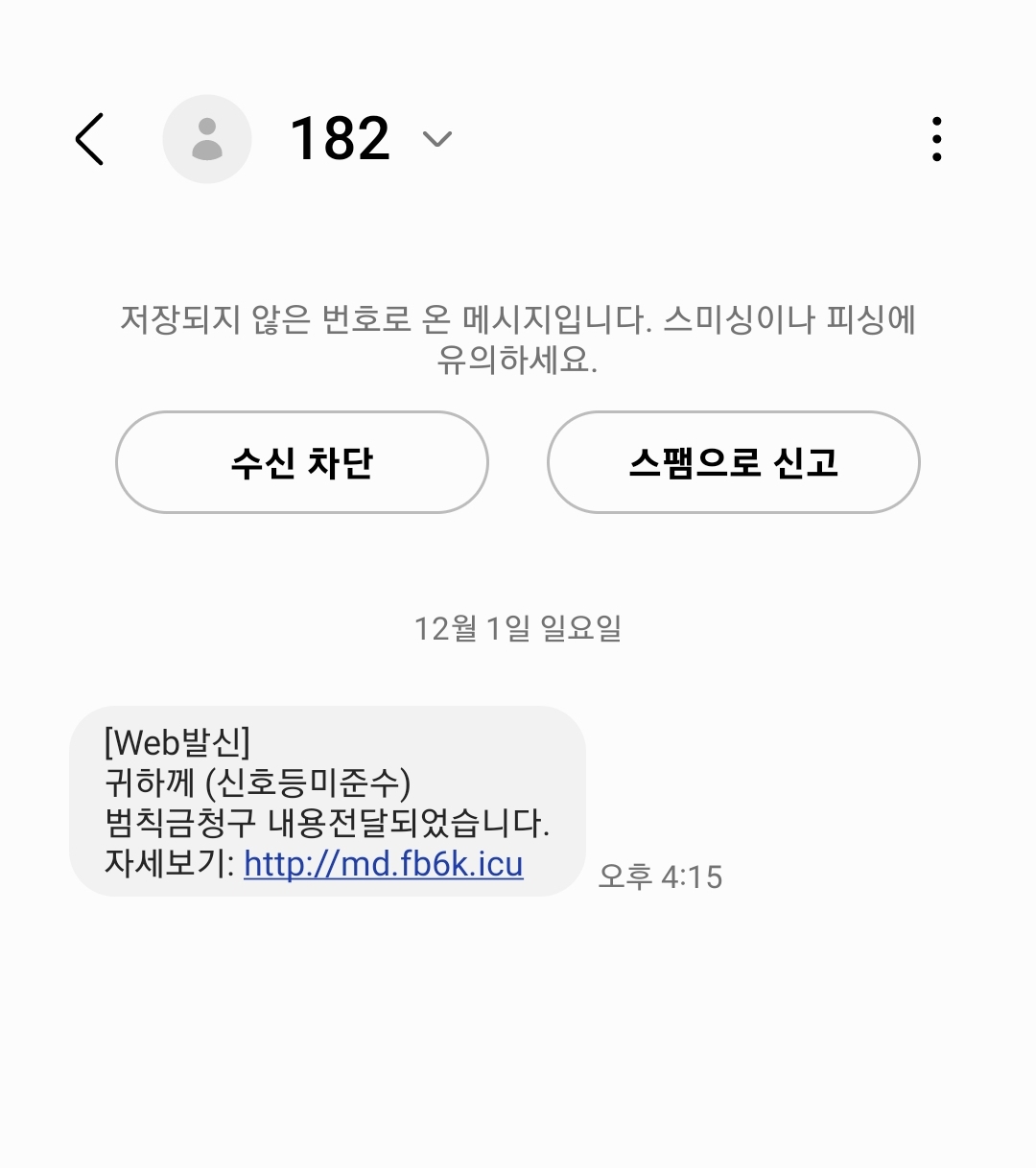1036x1168 pixels.
Task: Open the http://md.fb6k.icu link
Action: (x=384, y=864)
